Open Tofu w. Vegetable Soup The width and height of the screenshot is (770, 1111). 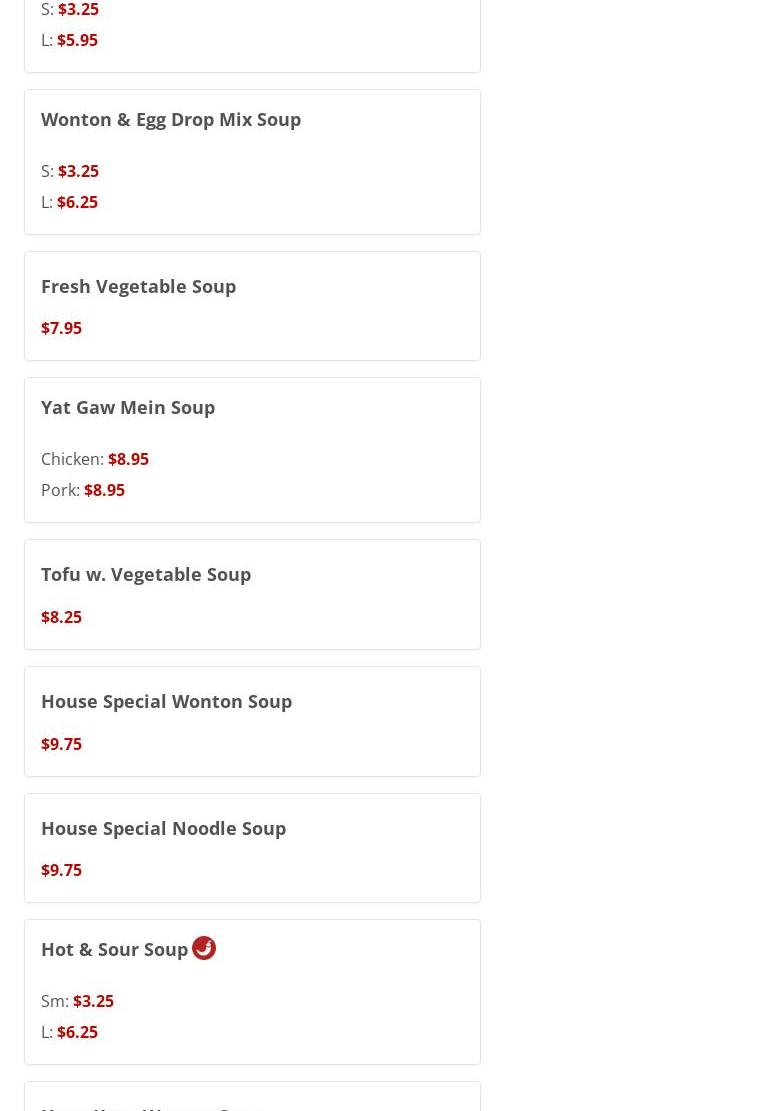point(146,575)
